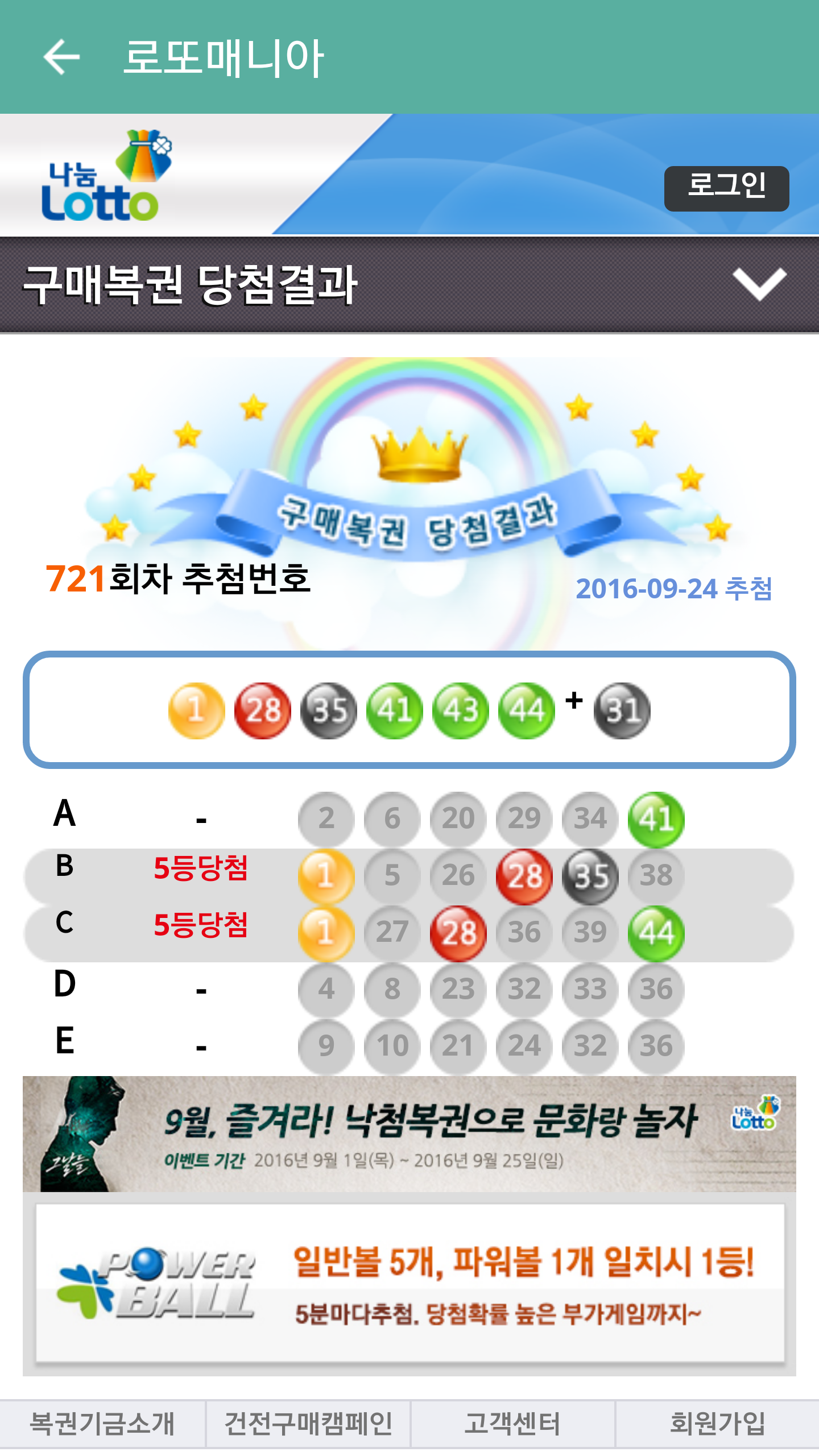Expand the 구매복권 당첨결과 dropdown
Screen dimensions: 819x1456
[759, 284]
